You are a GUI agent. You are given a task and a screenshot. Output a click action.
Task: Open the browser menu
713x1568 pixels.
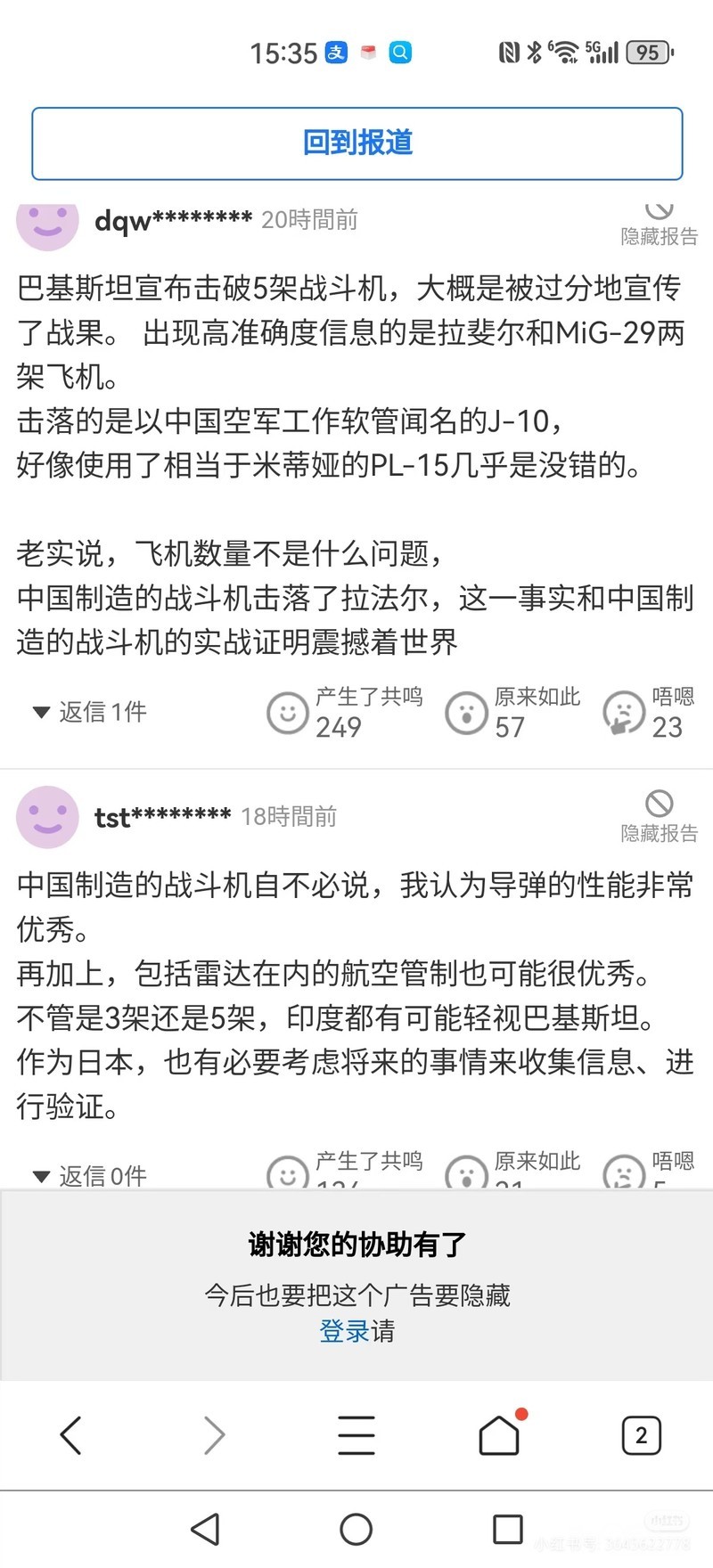click(356, 1435)
